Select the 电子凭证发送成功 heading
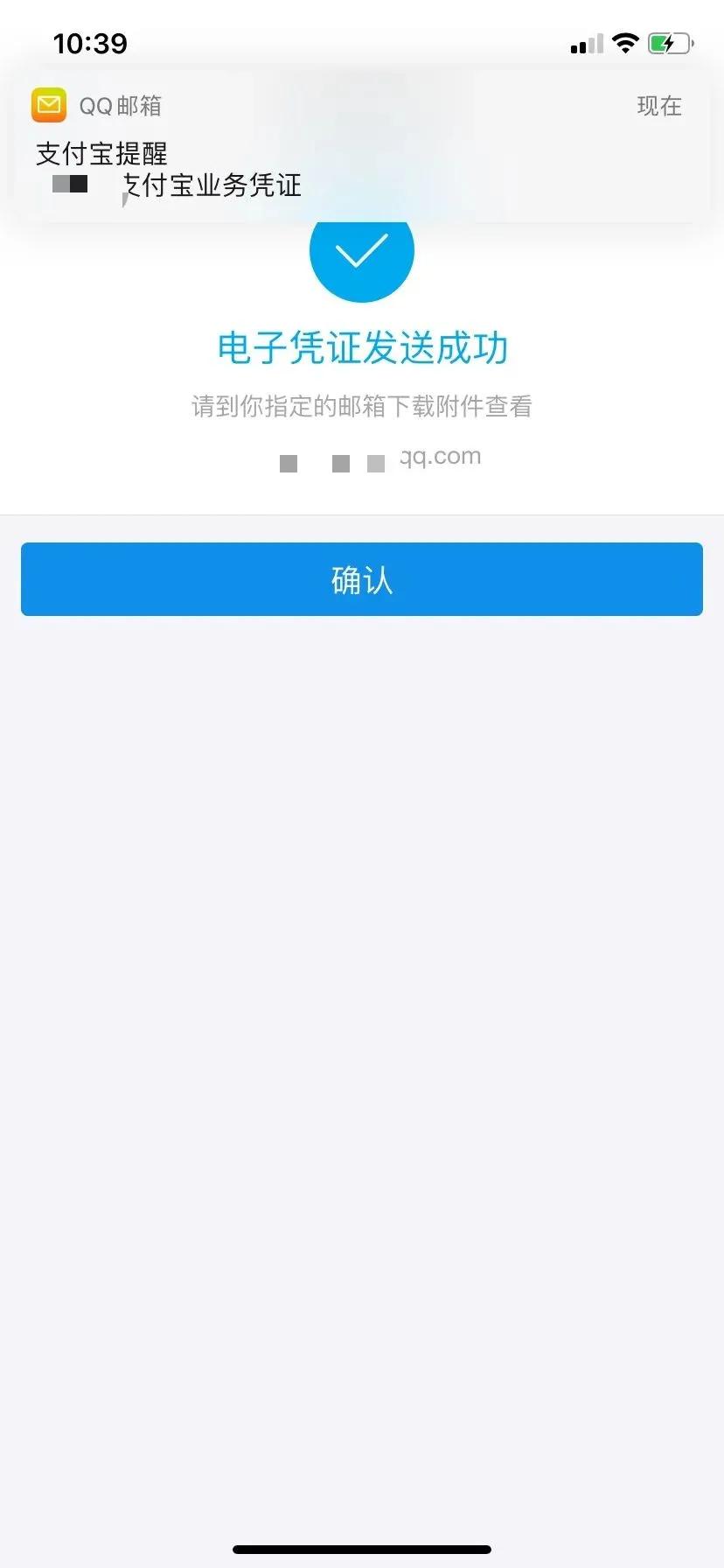724x1568 pixels. tap(362, 346)
